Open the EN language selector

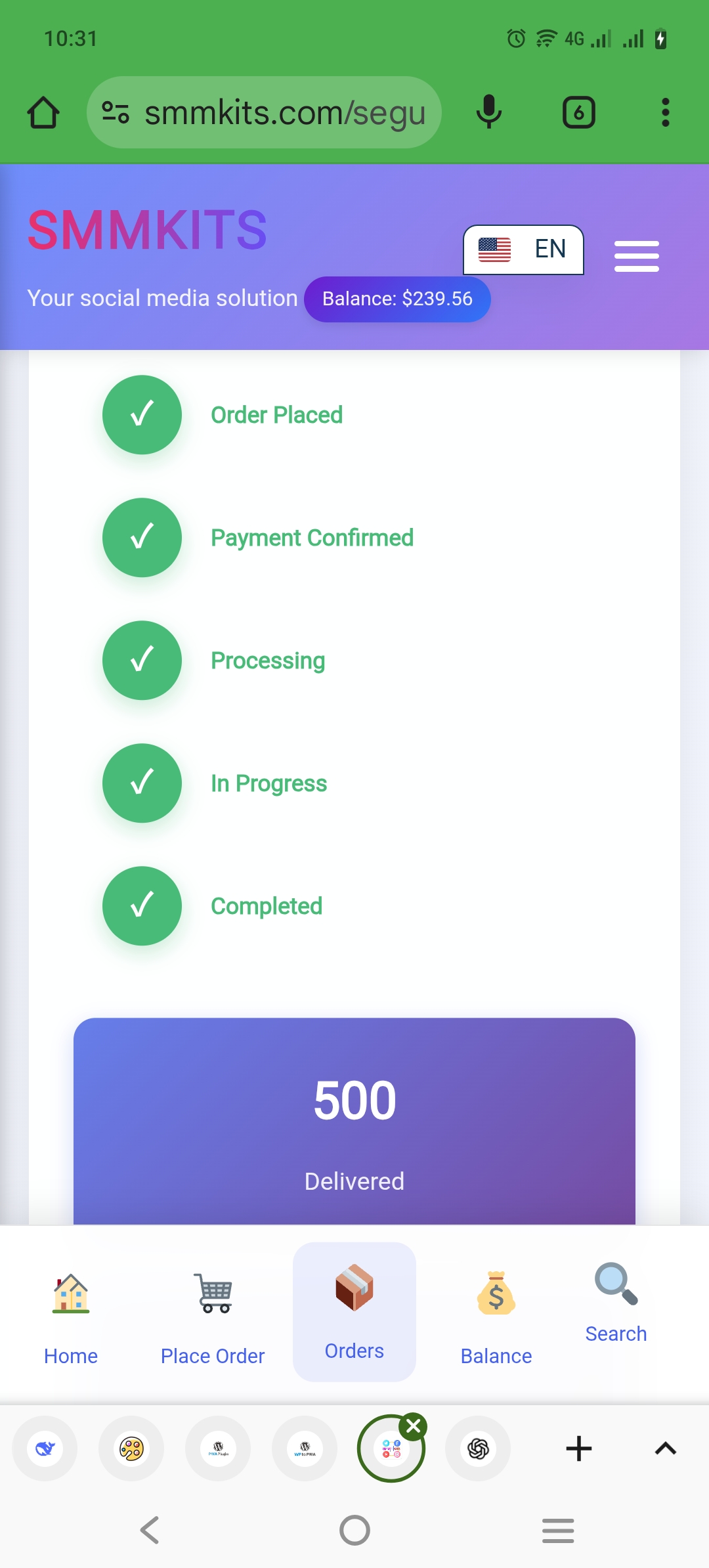(x=523, y=250)
